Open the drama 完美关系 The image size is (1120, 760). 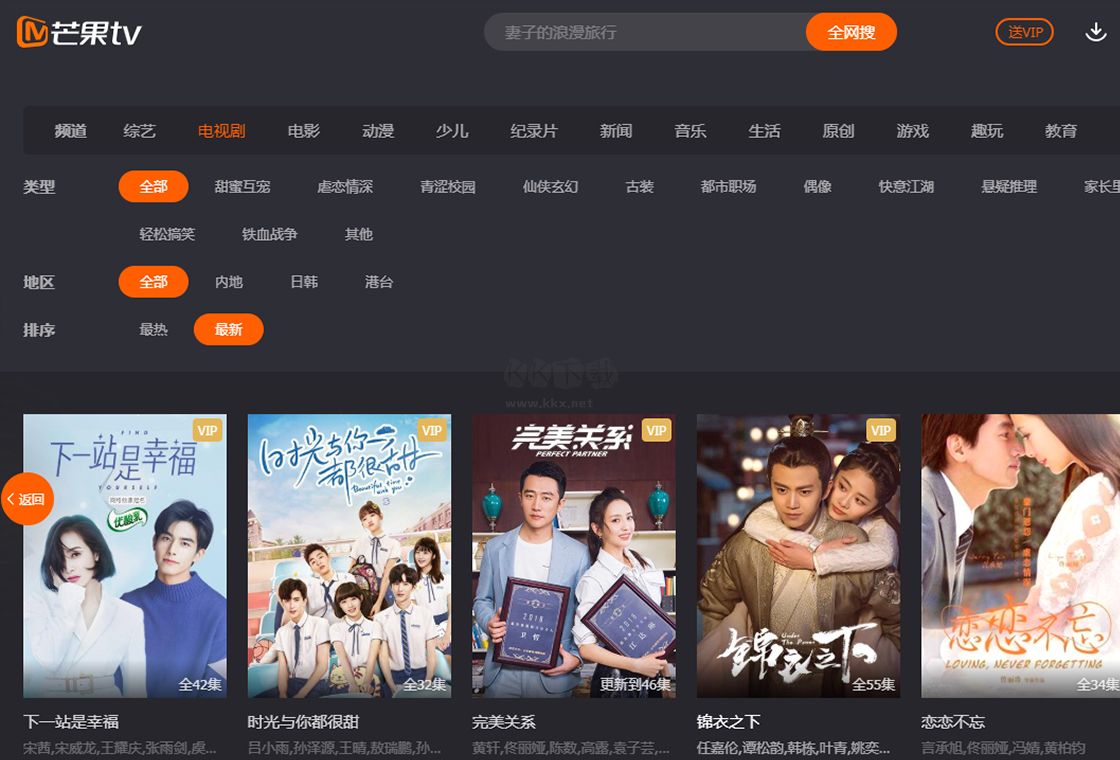tap(573, 556)
